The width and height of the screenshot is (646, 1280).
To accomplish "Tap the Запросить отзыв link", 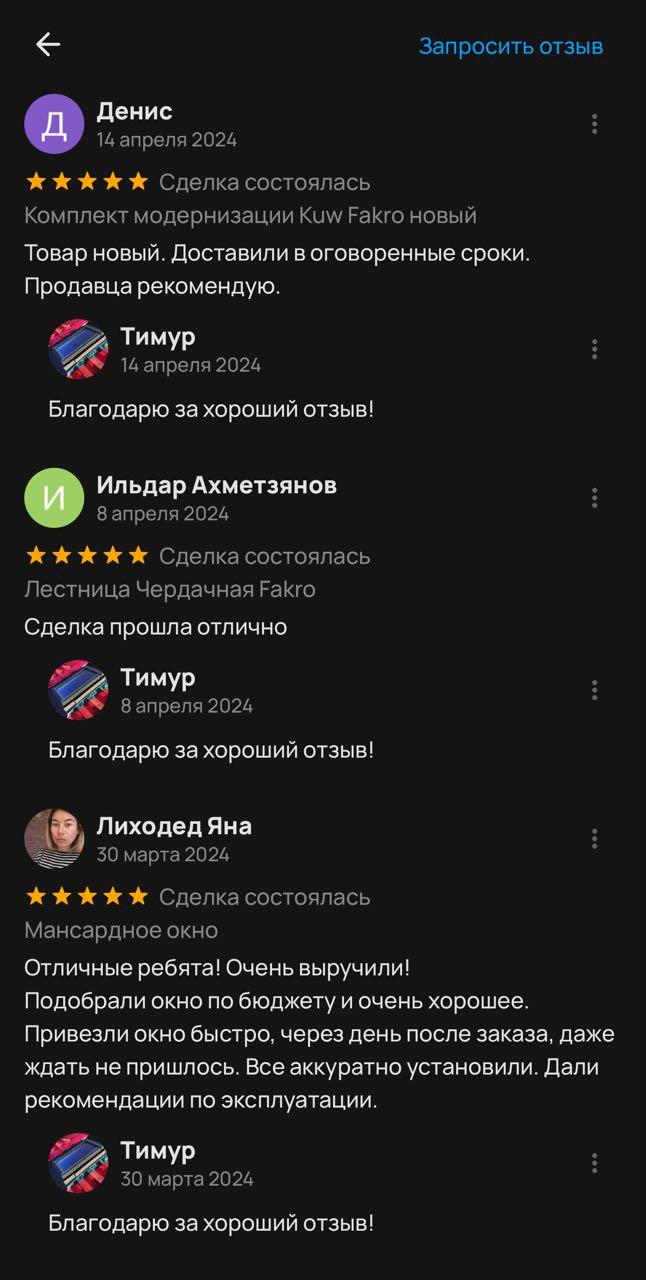I will (x=511, y=46).
